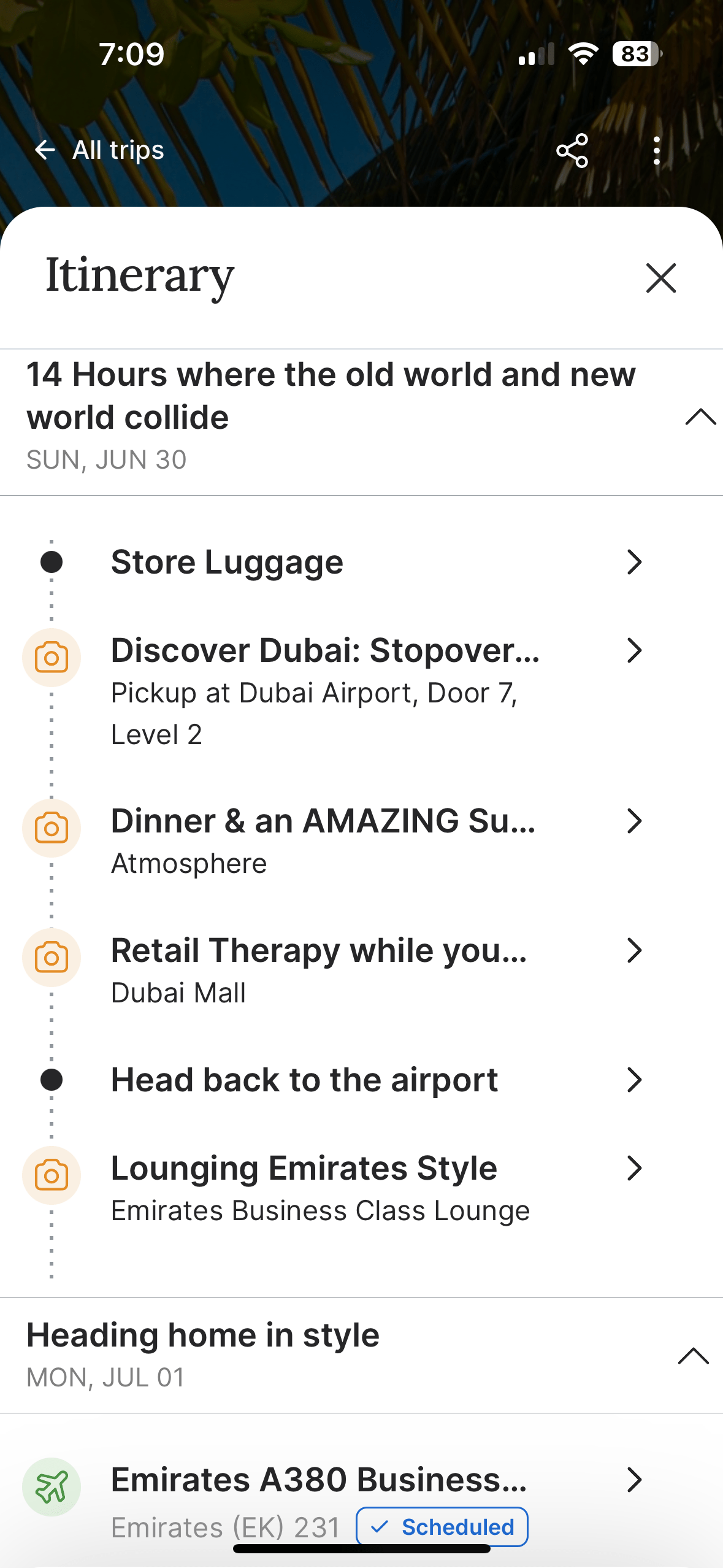This screenshot has width=723, height=1568.
Task: Share this trip itinerary
Action: [572, 150]
